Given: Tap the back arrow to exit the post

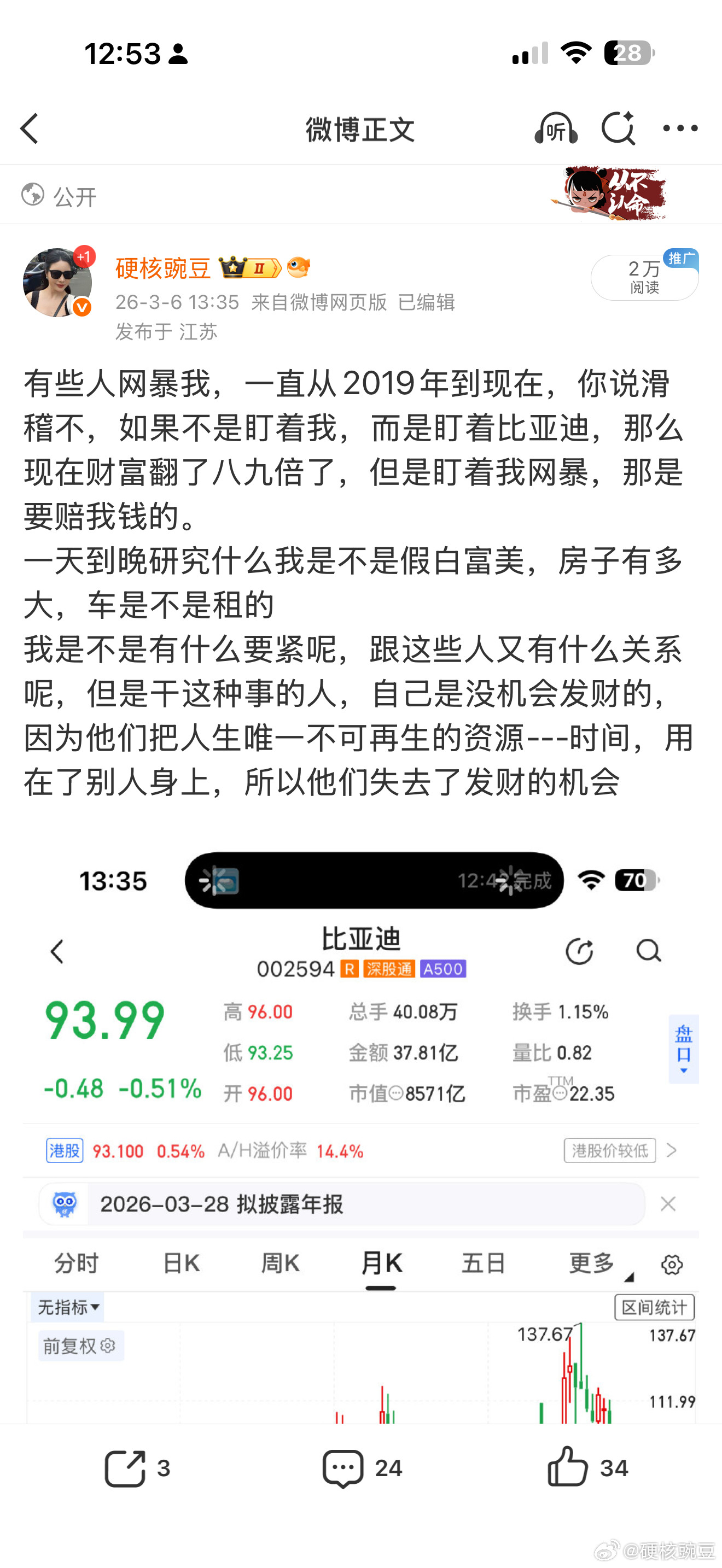Looking at the screenshot, I should click(30, 130).
